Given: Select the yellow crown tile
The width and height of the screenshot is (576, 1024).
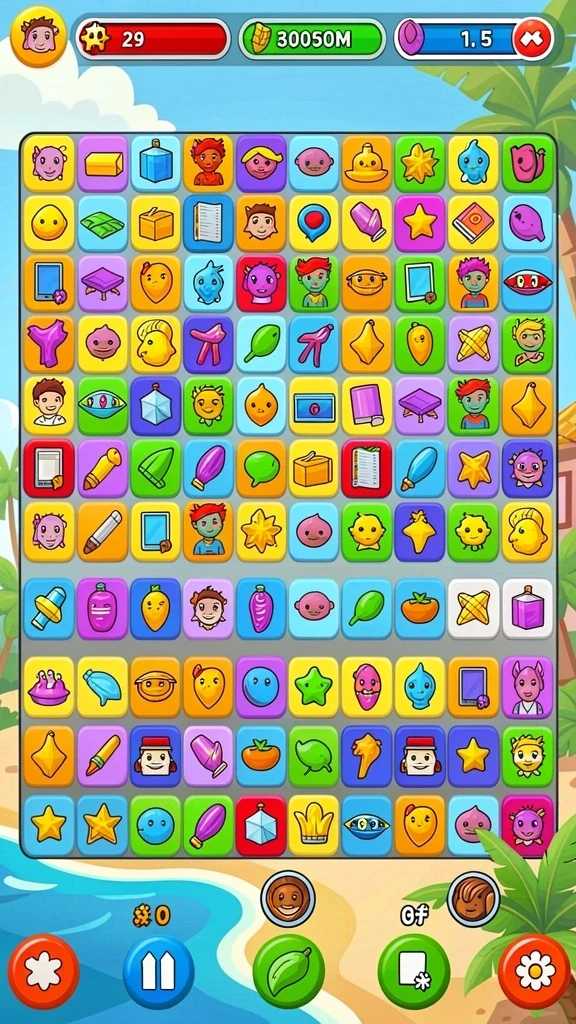Looking at the screenshot, I should click(313, 825).
